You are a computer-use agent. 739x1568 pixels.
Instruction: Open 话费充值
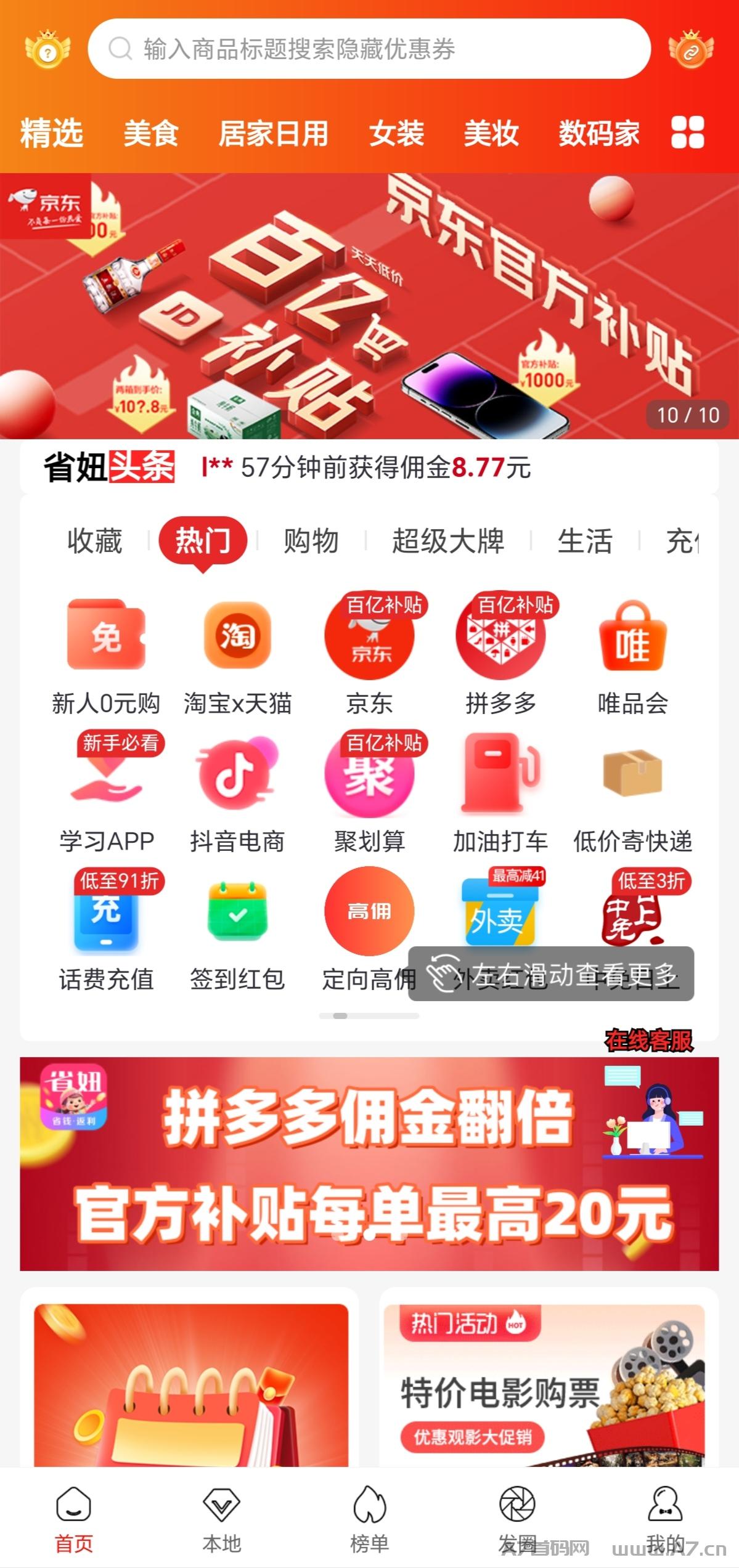coord(106,932)
